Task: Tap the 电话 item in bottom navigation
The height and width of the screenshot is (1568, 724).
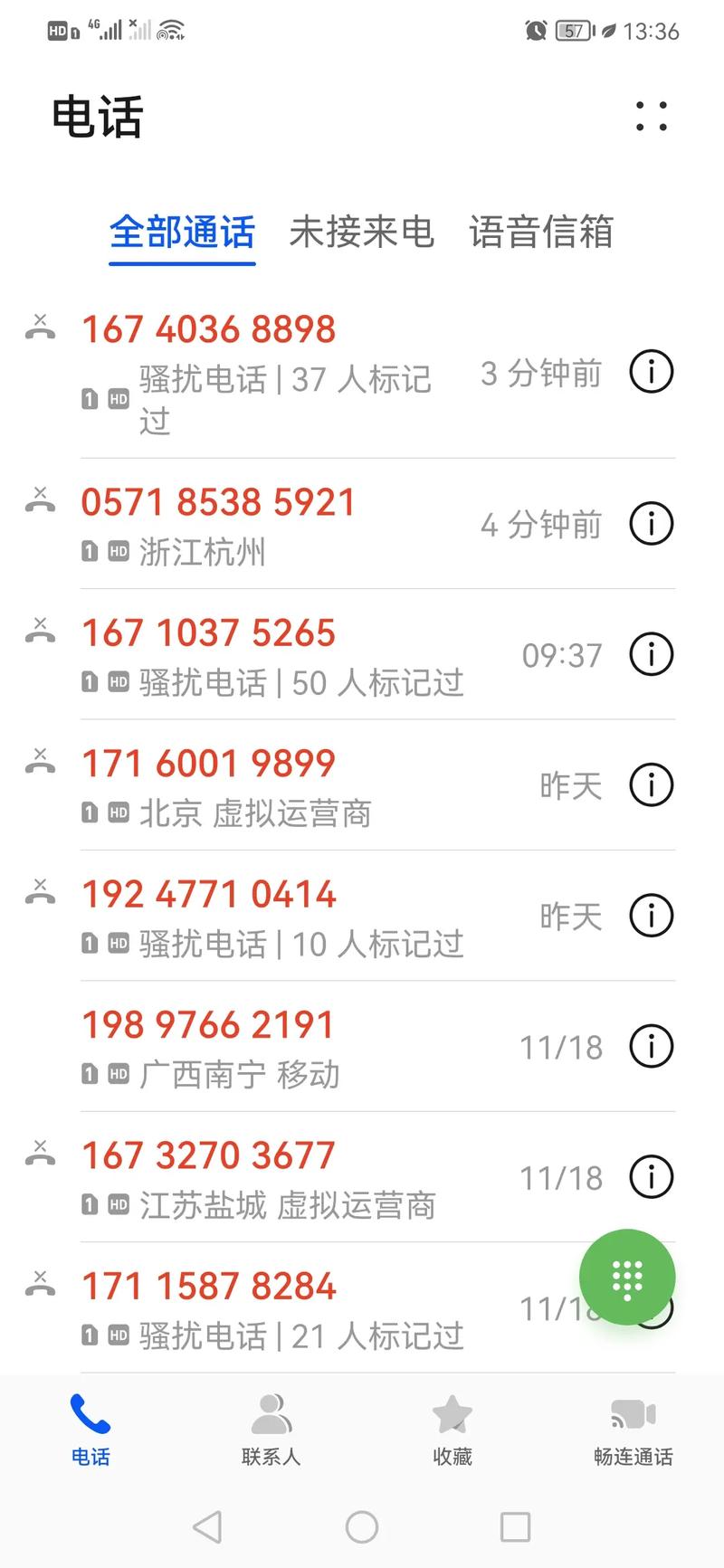Action: [90, 1419]
